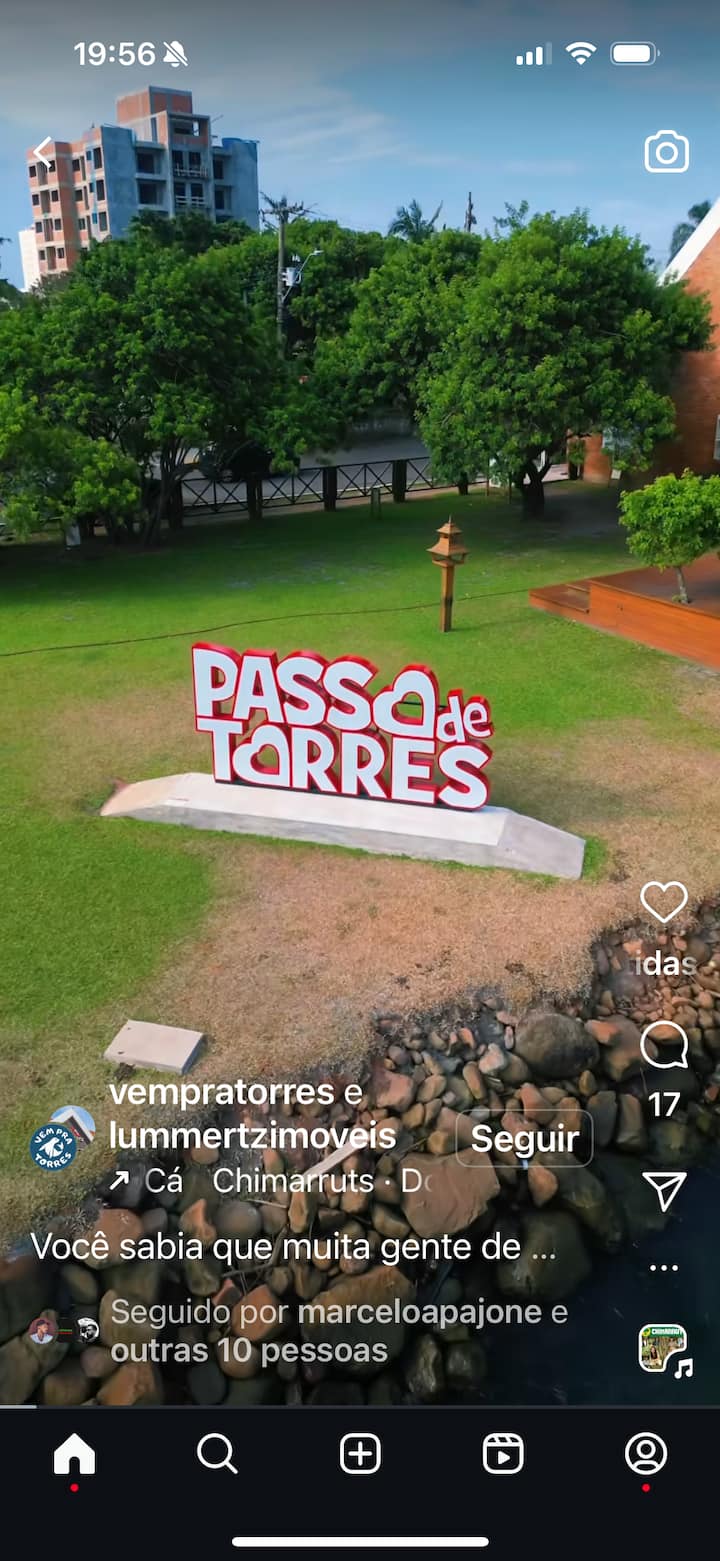Go to the Home feed tab
This screenshot has width=720, height=1561.
tap(74, 1453)
